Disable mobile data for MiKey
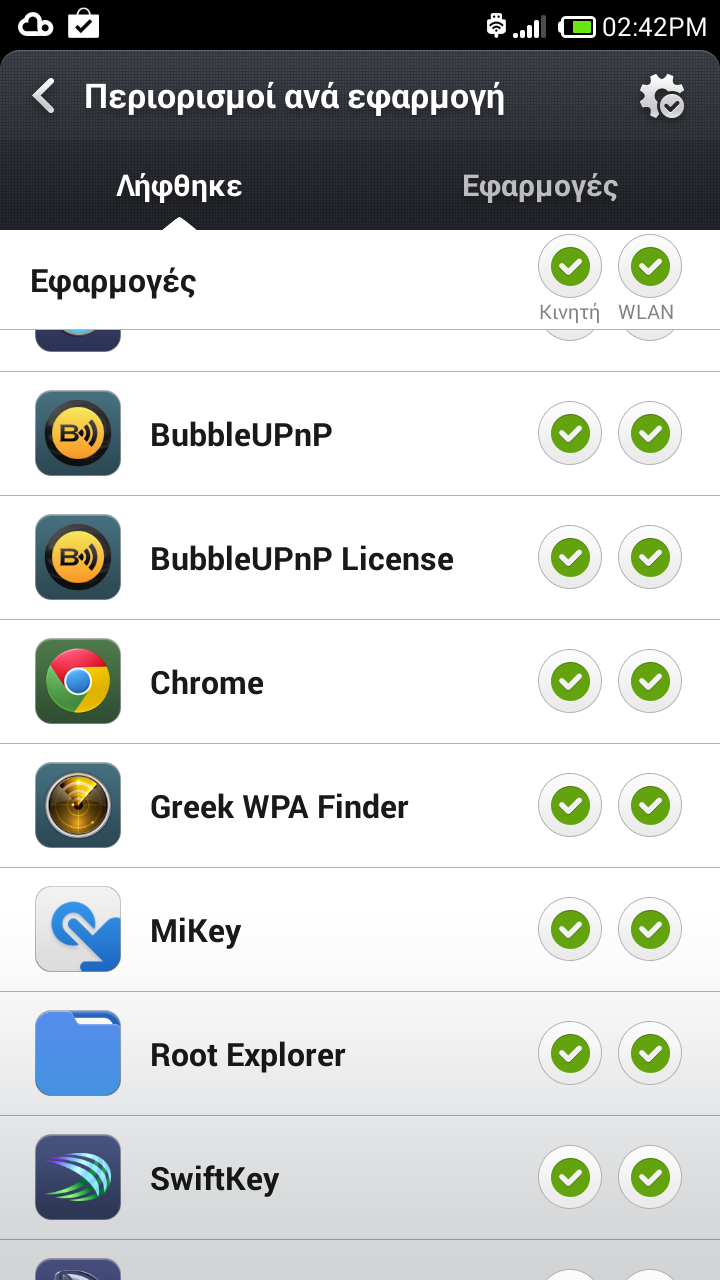The height and width of the screenshot is (1280, 720). [x=570, y=930]
